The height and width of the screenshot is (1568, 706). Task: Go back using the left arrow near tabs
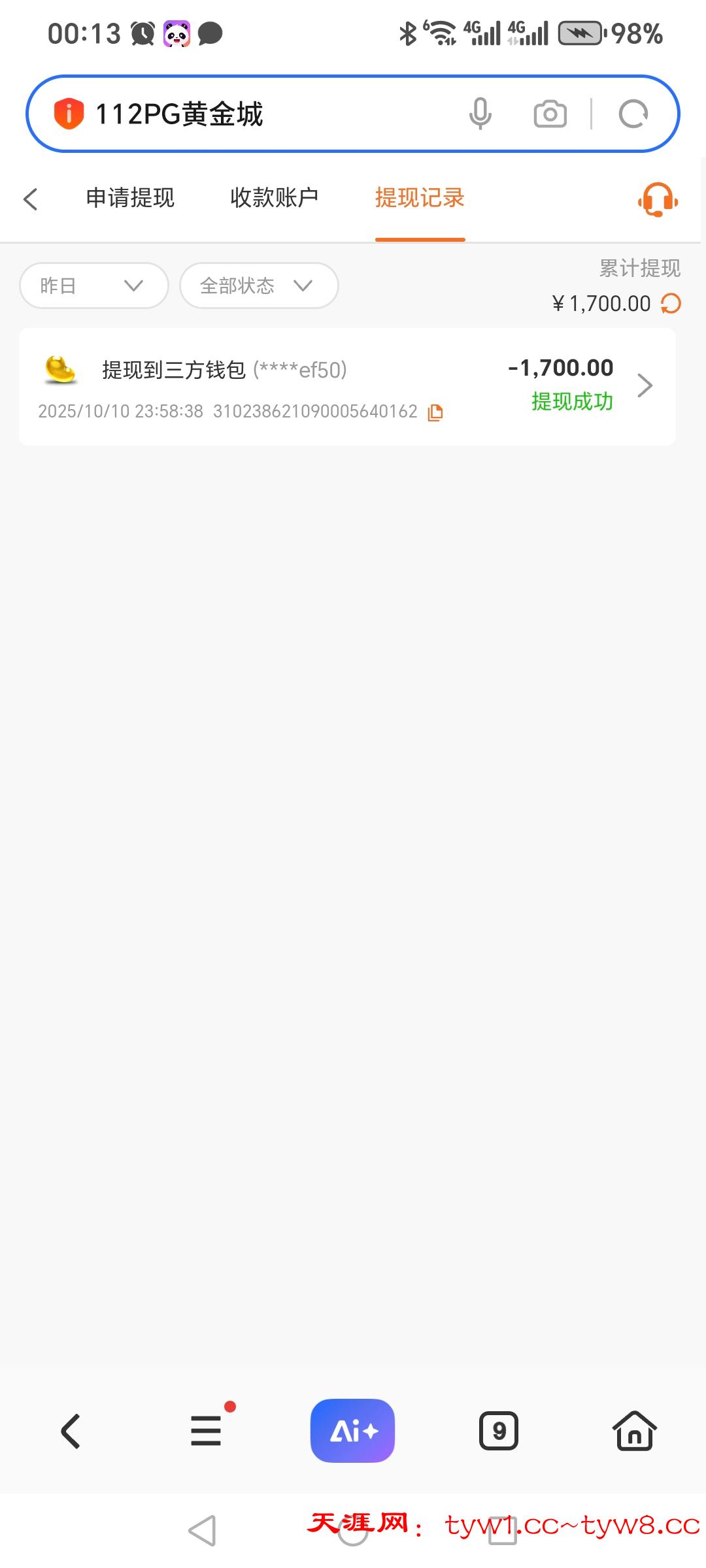point(31,199)
